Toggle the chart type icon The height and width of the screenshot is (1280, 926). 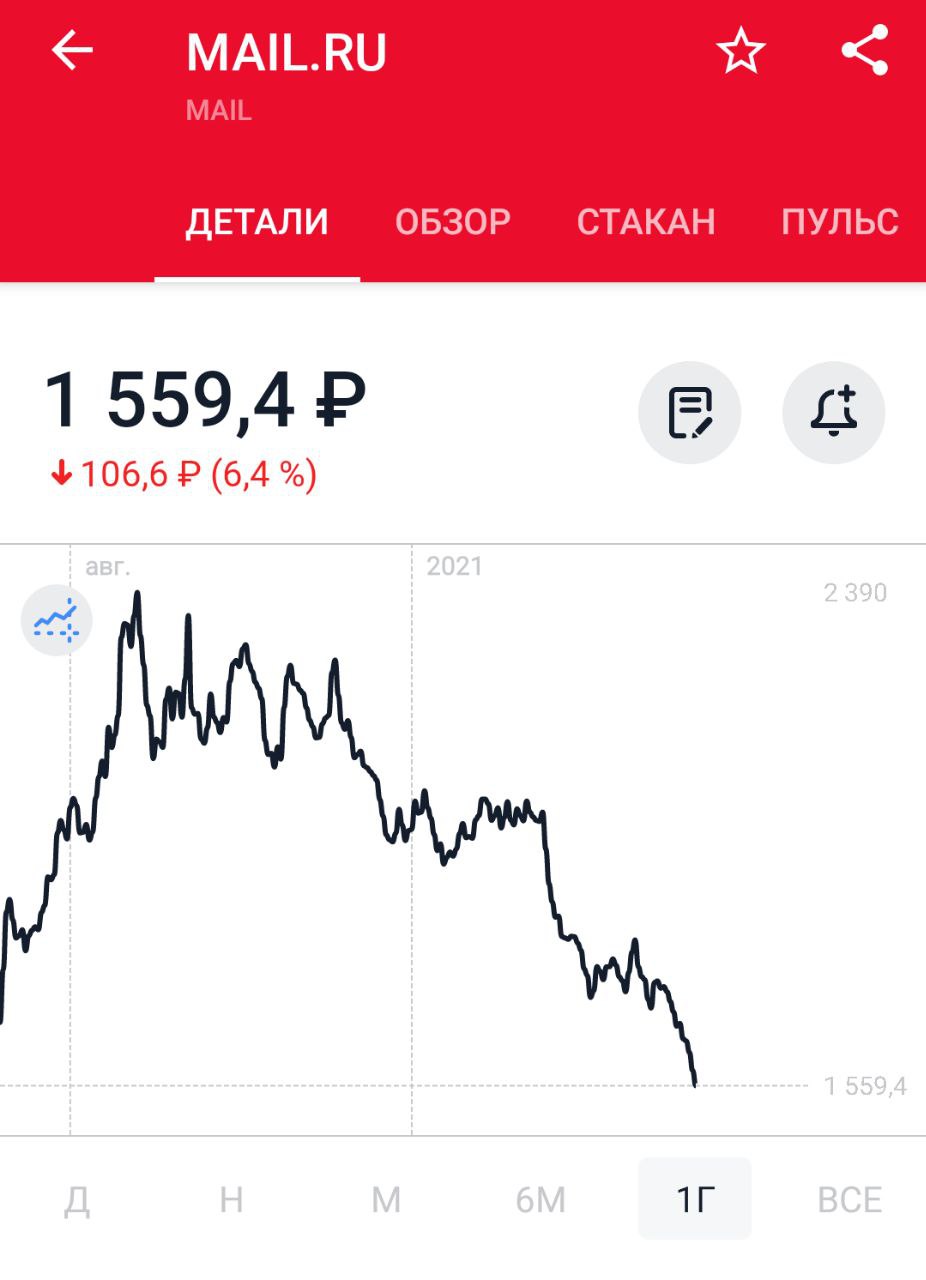point(56,621)
